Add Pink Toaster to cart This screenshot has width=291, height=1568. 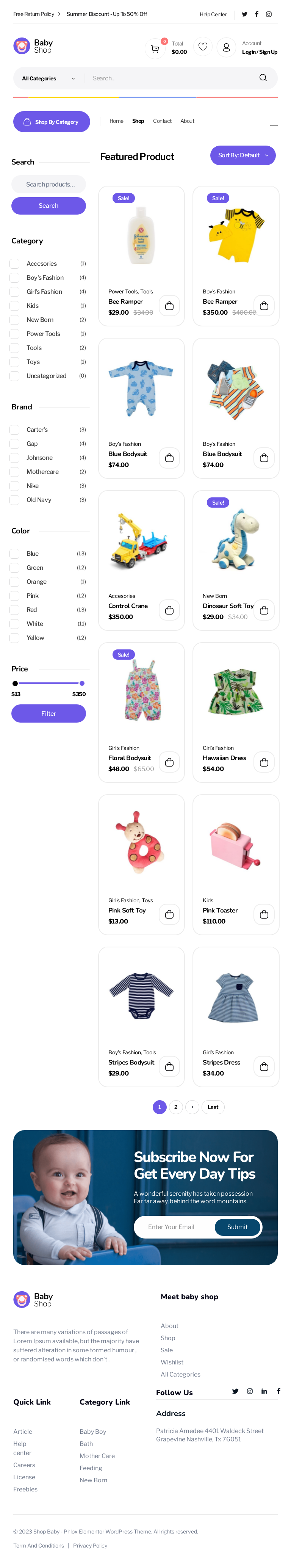point(264,914)
